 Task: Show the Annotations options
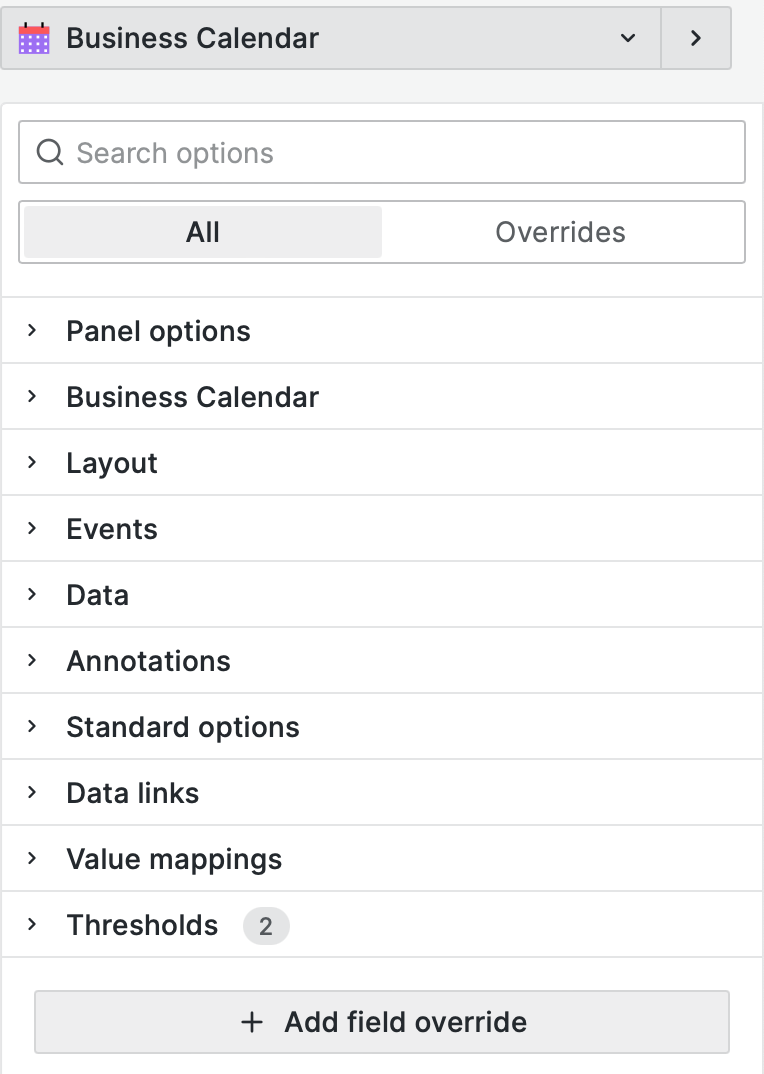(x=148, y=660)
